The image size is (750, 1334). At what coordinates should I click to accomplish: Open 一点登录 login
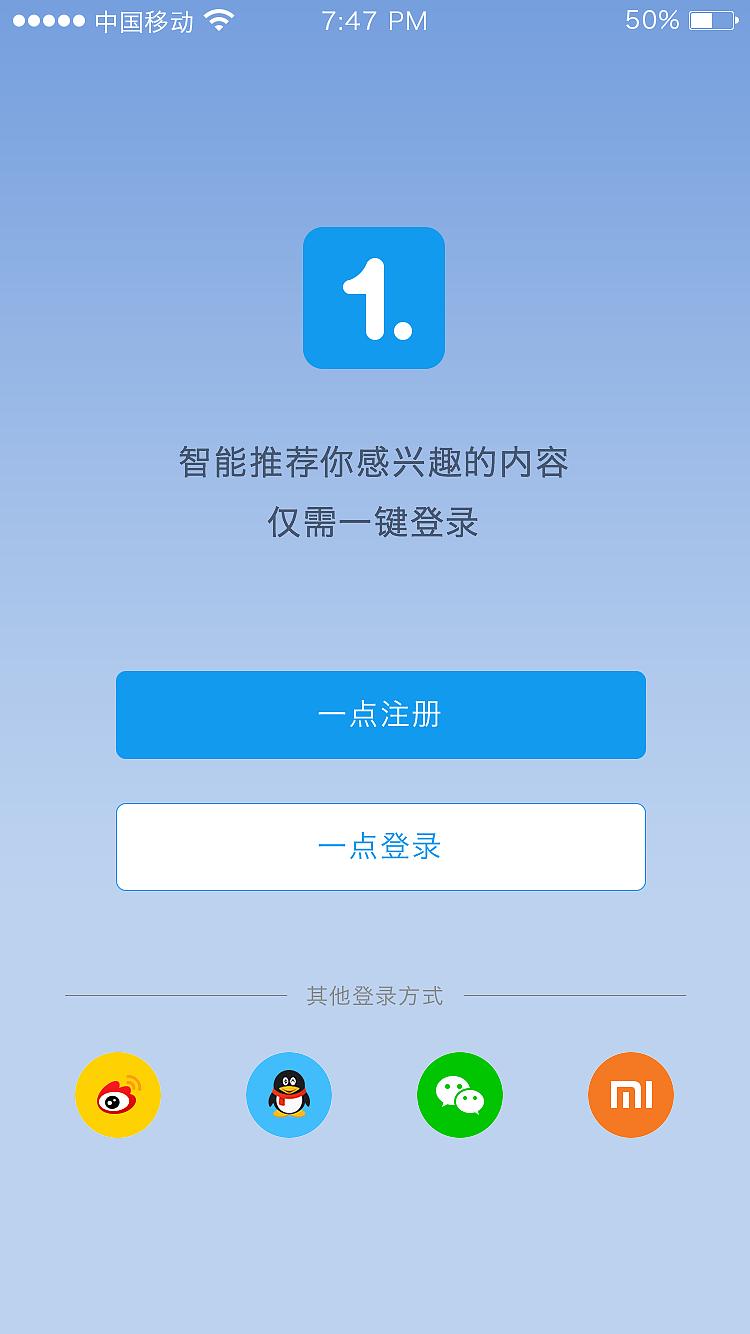[x=380, y=847]
